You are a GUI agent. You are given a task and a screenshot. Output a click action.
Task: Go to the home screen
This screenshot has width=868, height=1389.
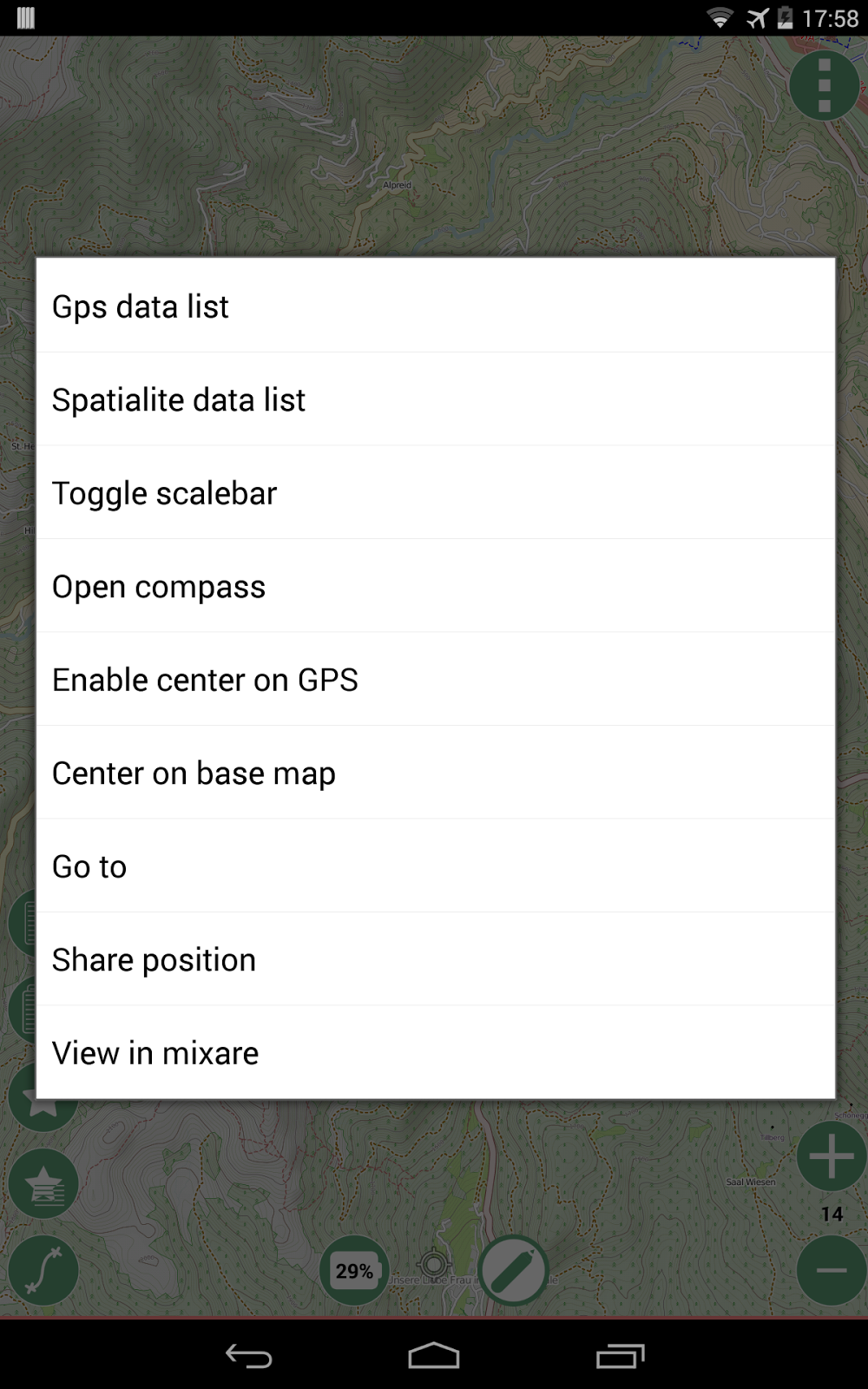click(434, 1356)
